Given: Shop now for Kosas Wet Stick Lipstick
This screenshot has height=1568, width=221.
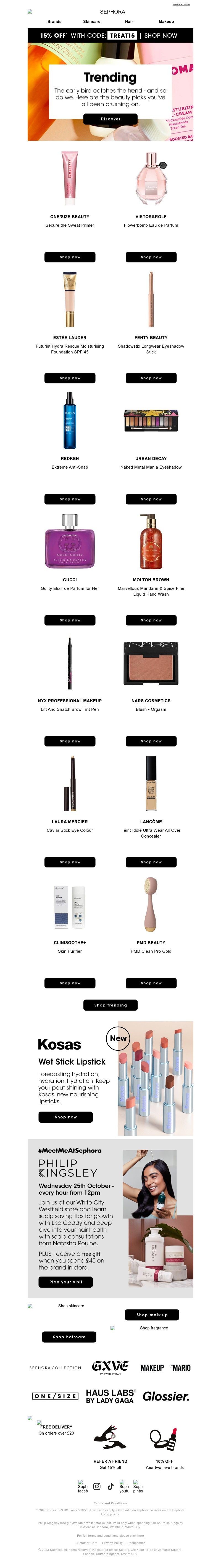Looking at the screenshot, I should tap(65, 1117).
